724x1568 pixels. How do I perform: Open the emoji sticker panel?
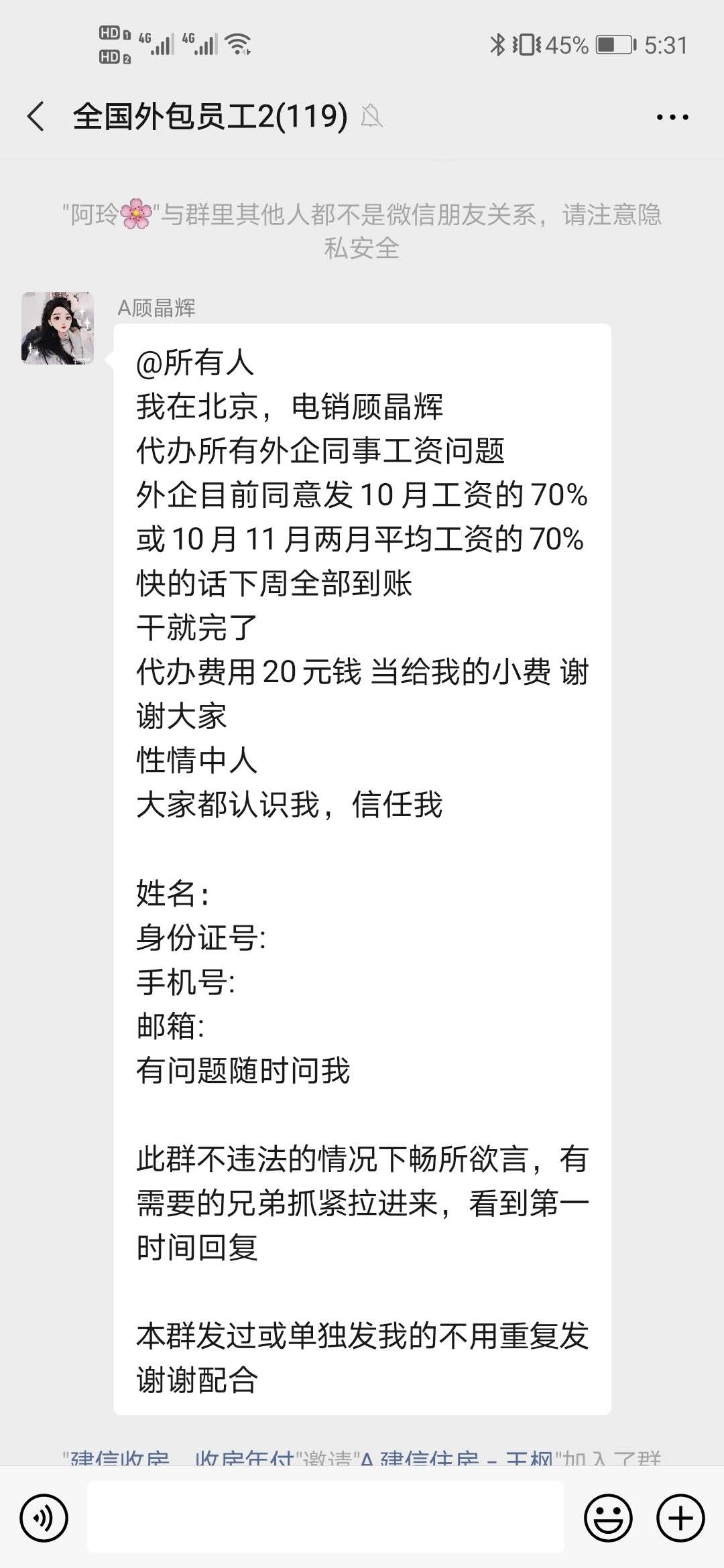(608, 1518)
